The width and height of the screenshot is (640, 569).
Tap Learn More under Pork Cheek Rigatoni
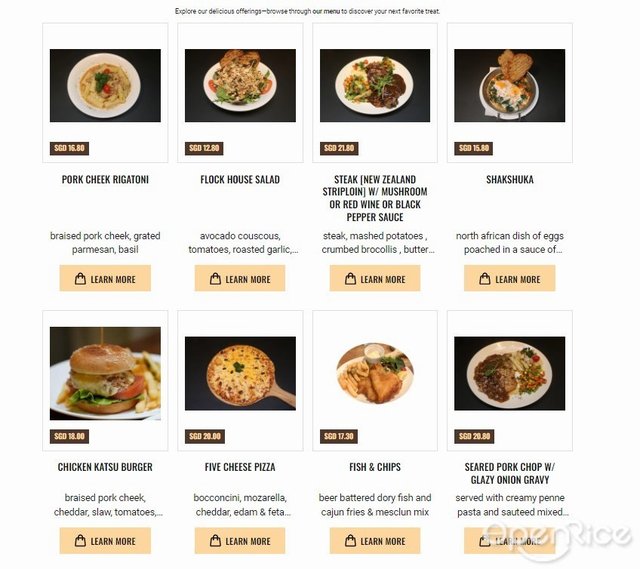click(x=105, y=279)
